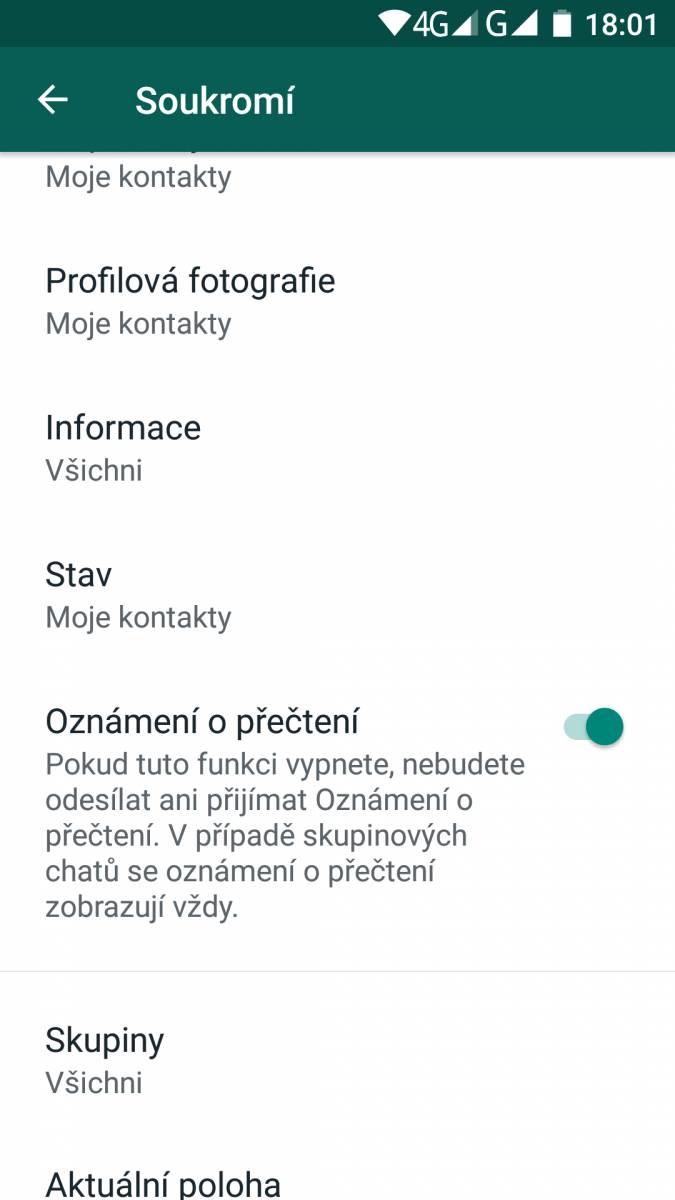
Task: Go back from the Soukromí screen
Action: (x=53, y=99)
